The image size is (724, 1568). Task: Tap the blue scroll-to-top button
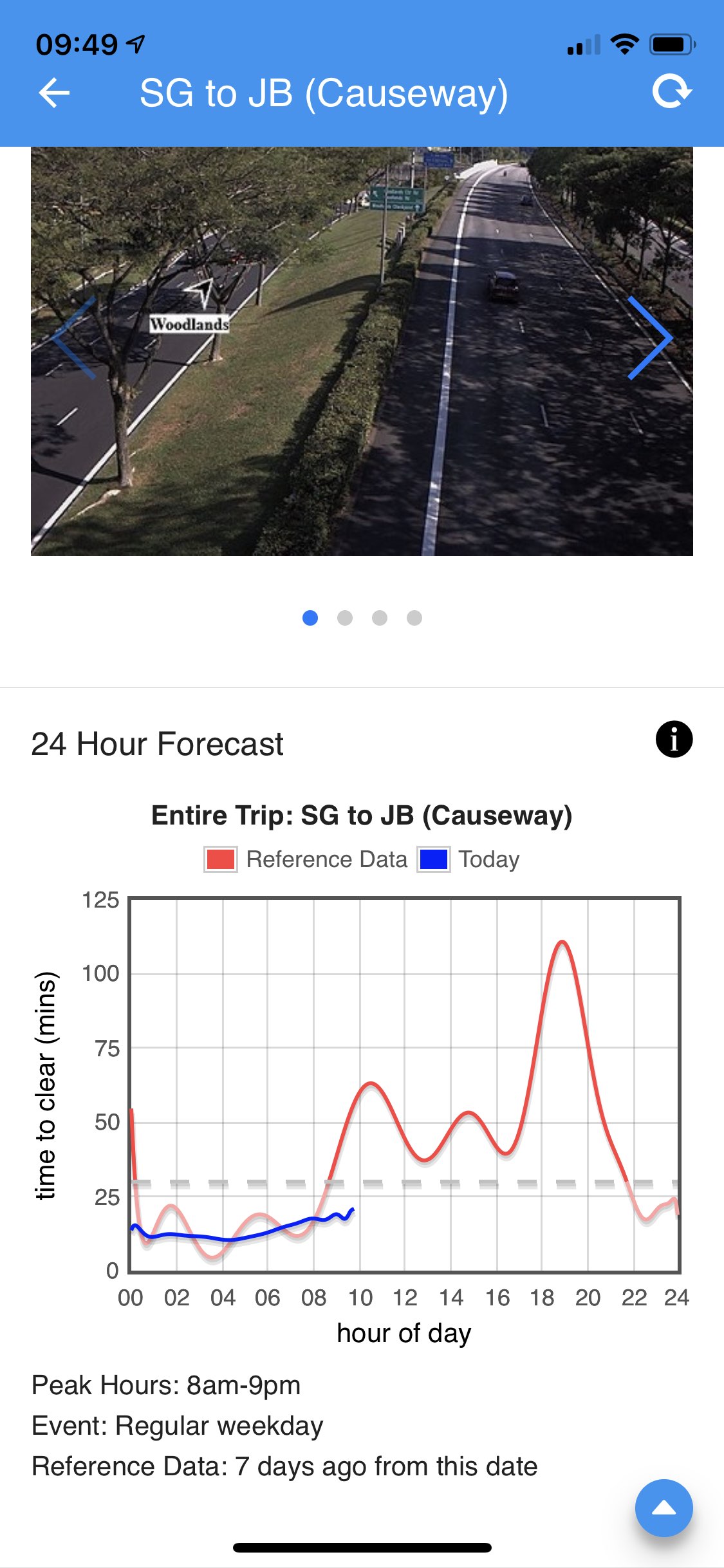click(x=664, y=1507)
